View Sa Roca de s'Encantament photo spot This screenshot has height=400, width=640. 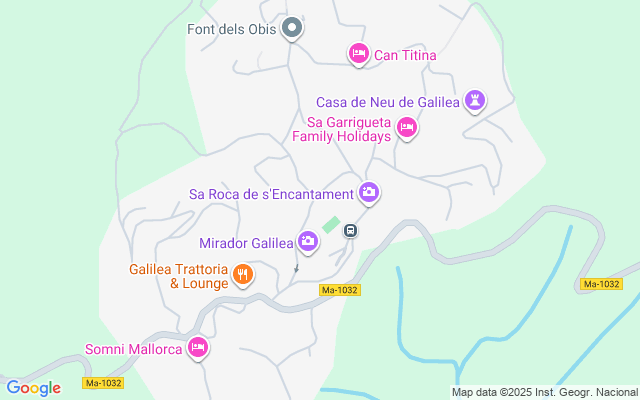point(369,193)
